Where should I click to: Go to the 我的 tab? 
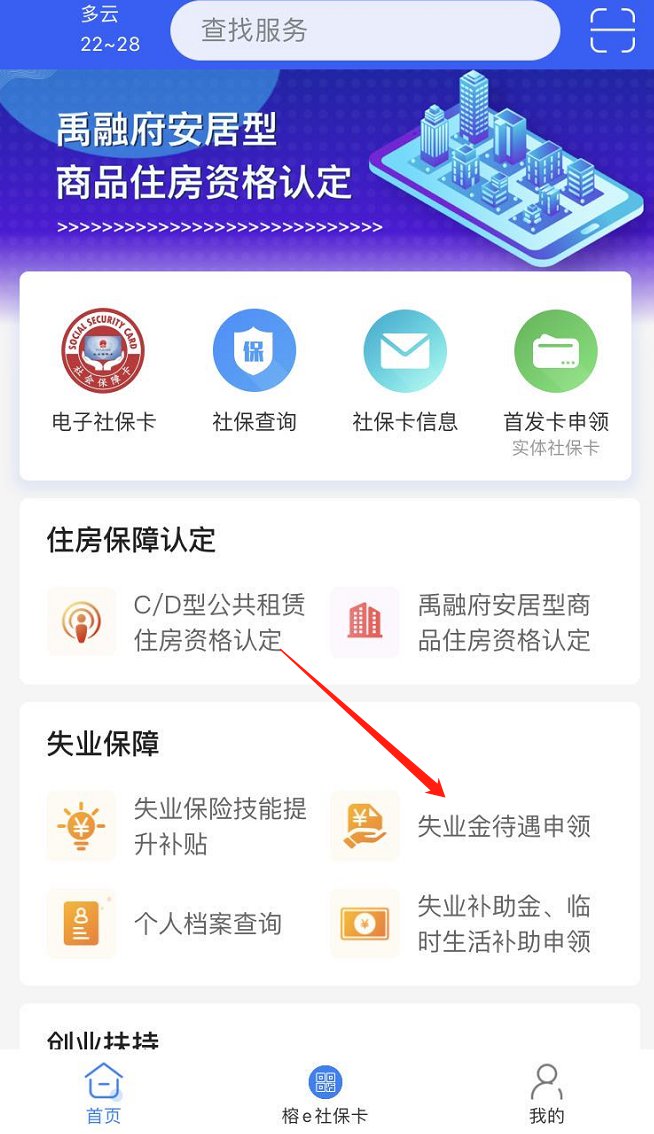(x=546, y=1093)
